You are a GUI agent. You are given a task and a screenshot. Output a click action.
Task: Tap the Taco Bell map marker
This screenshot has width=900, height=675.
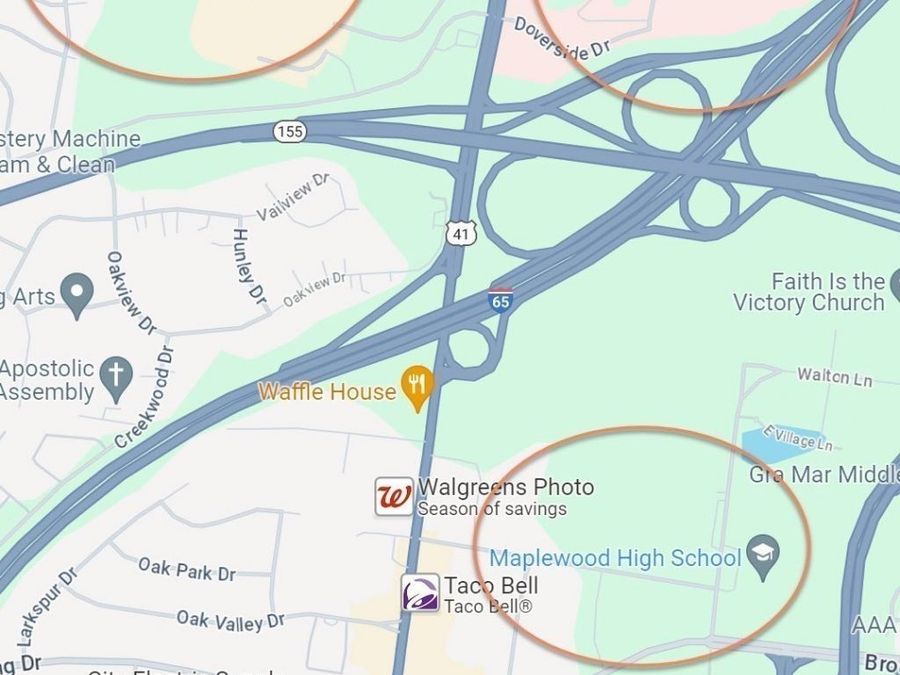420,593
